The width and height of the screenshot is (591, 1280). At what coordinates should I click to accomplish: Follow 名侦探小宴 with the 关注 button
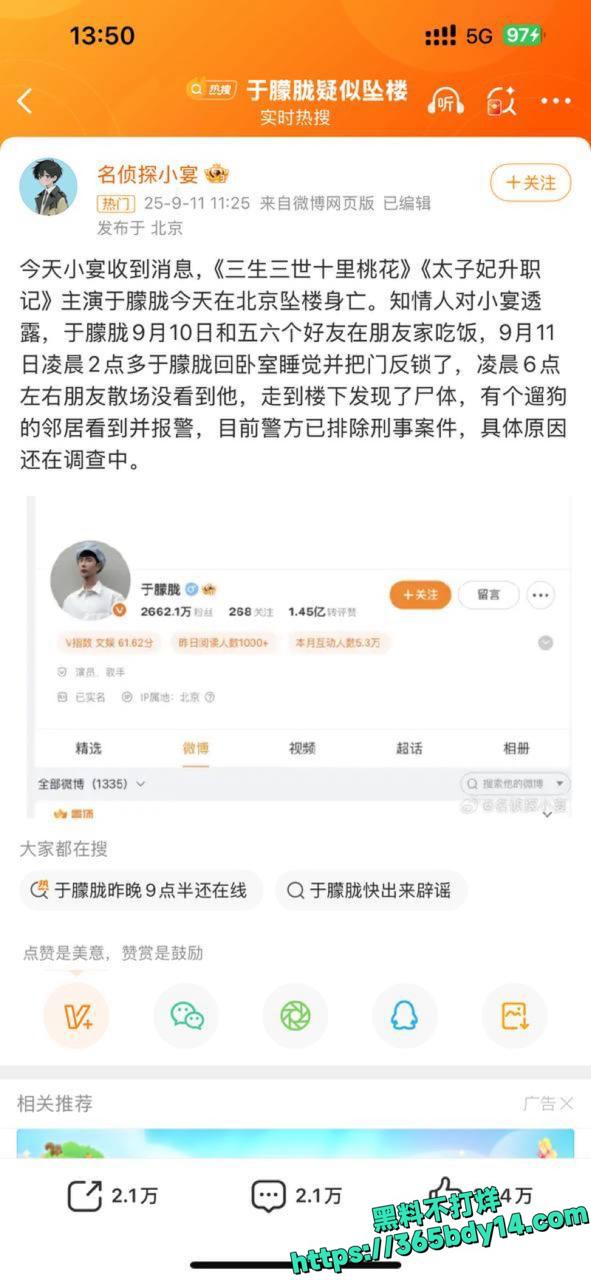[530, 183]
